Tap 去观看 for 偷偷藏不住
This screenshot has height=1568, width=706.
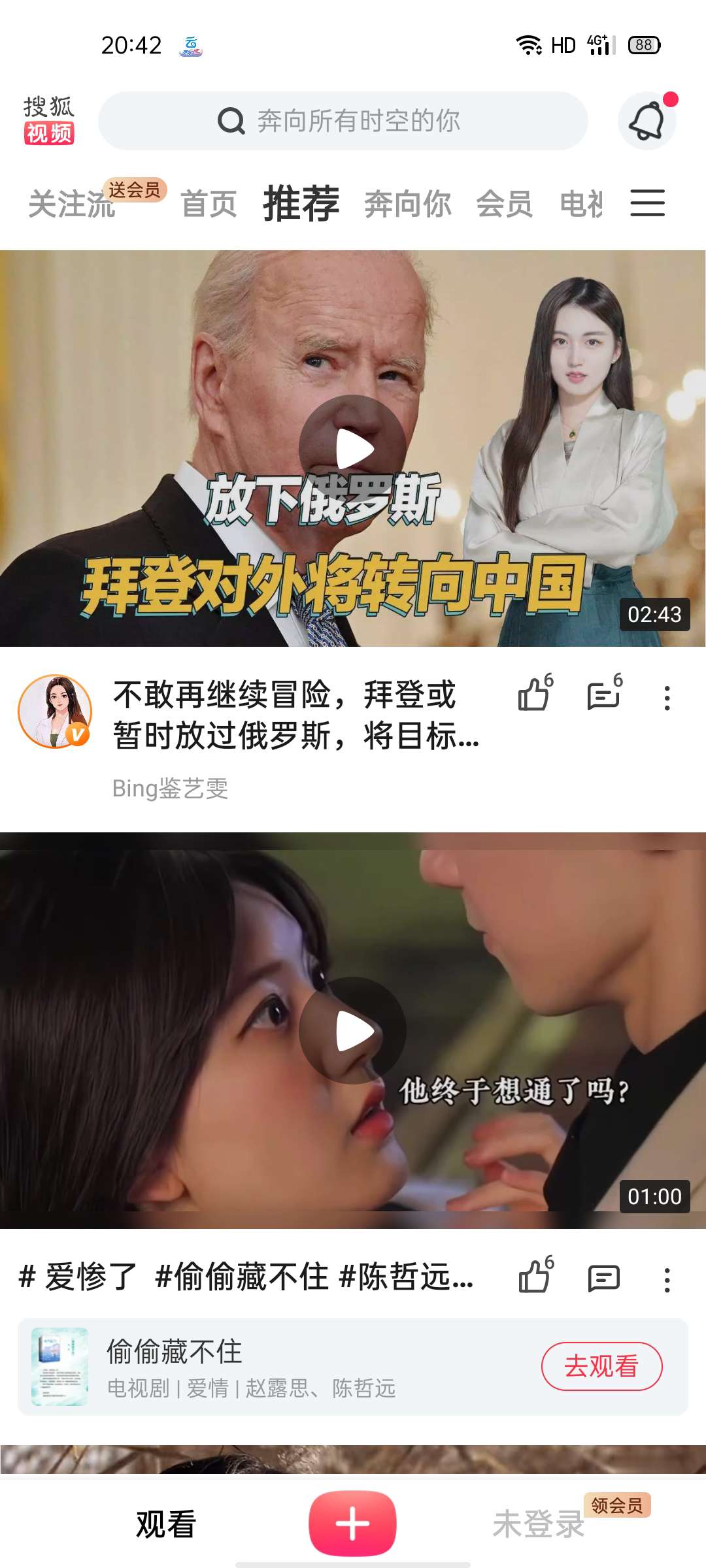601,1366
